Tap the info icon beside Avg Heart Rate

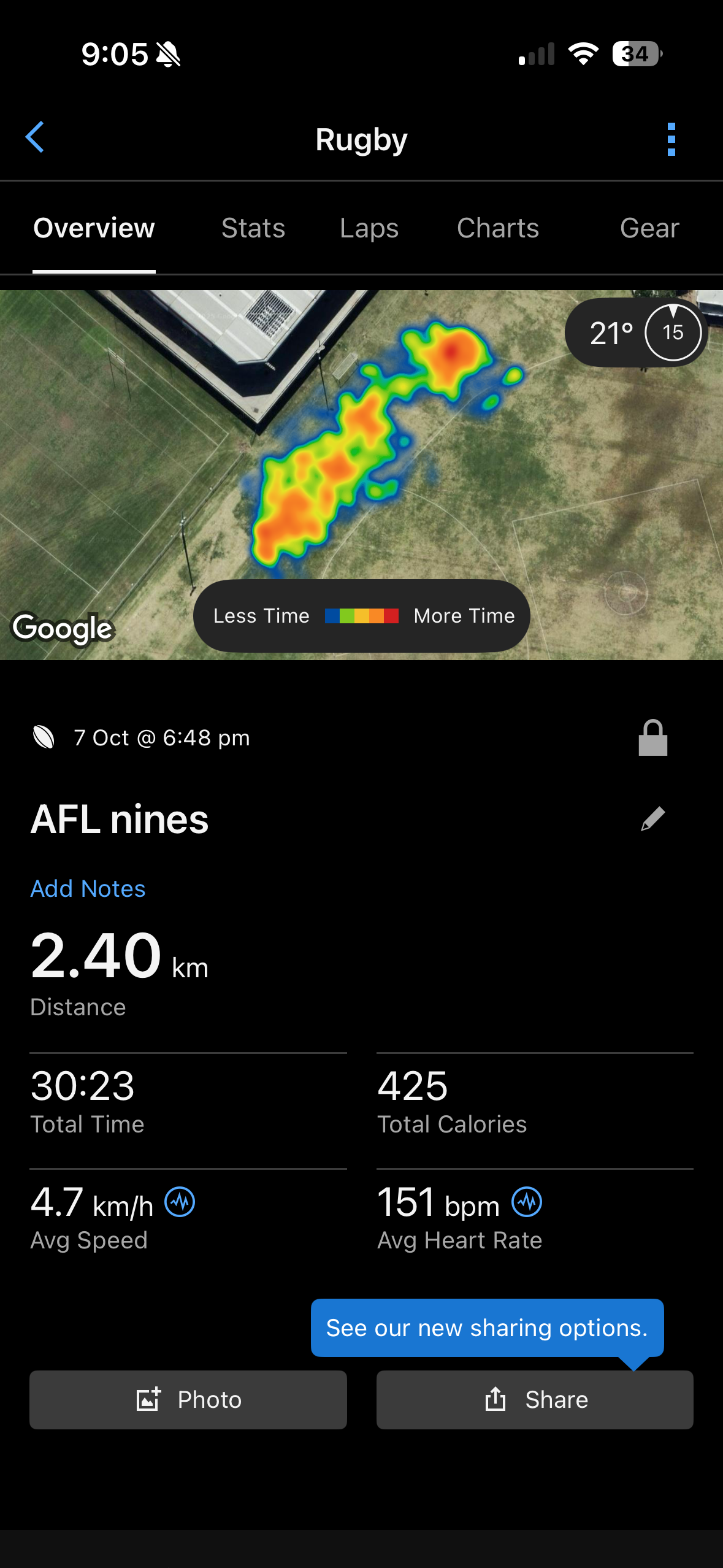click(527, 1202)
